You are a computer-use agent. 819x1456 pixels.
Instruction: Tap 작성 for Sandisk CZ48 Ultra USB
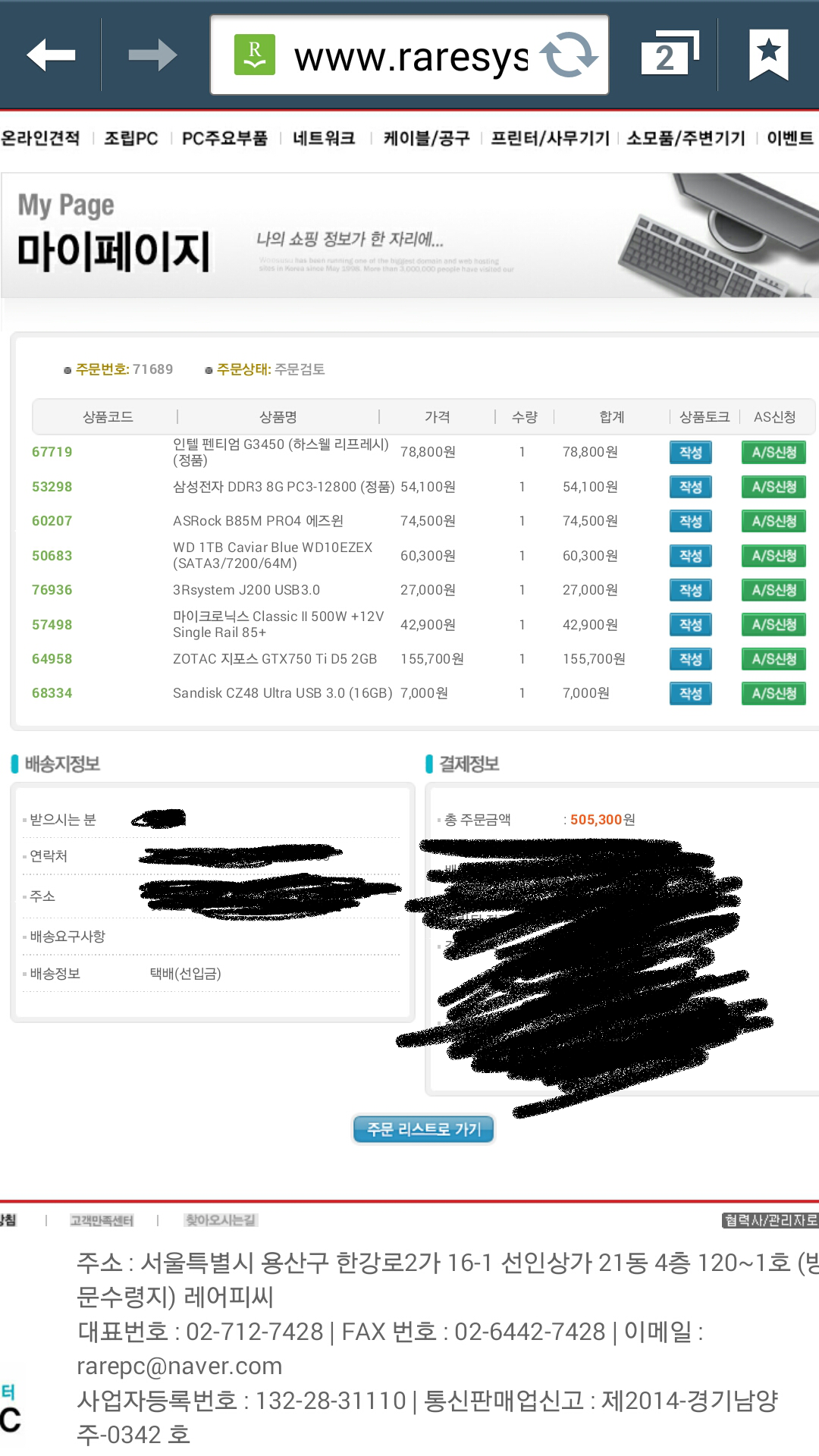pyautogui.click(x=690, y=693)
